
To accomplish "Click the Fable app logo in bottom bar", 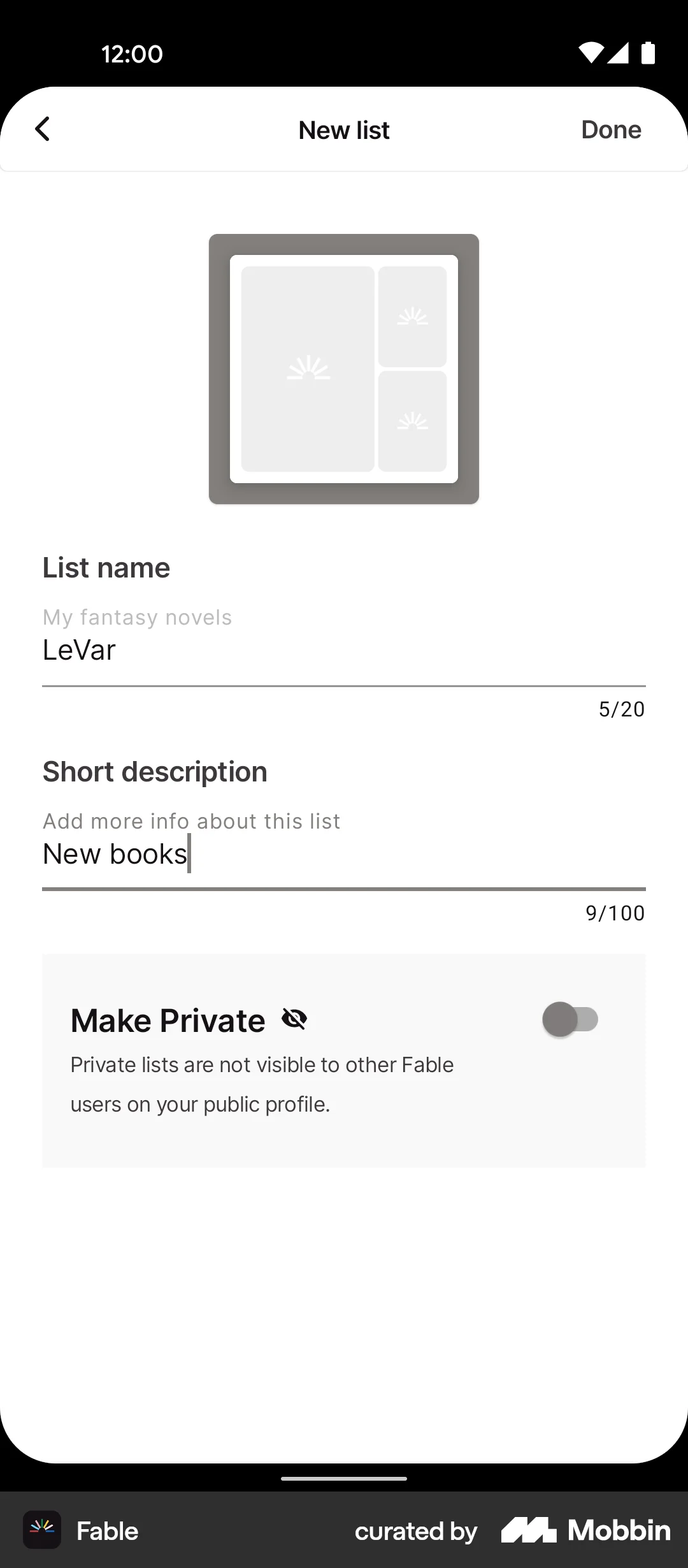I will (x=41, y=1531).
